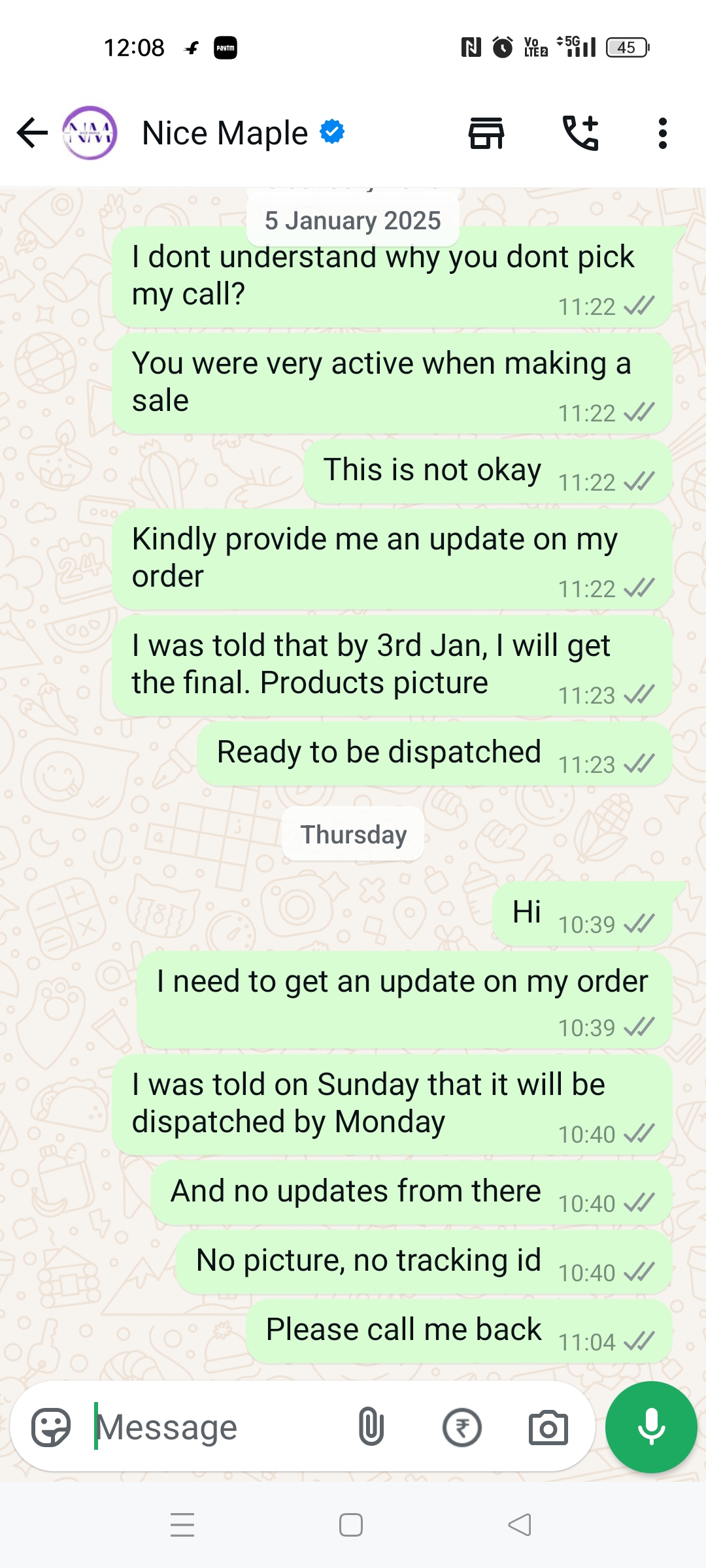Open the overflow menu
Image resolution: width=706 pixels, height=1568 pixels.
click(x=663, y=133)
